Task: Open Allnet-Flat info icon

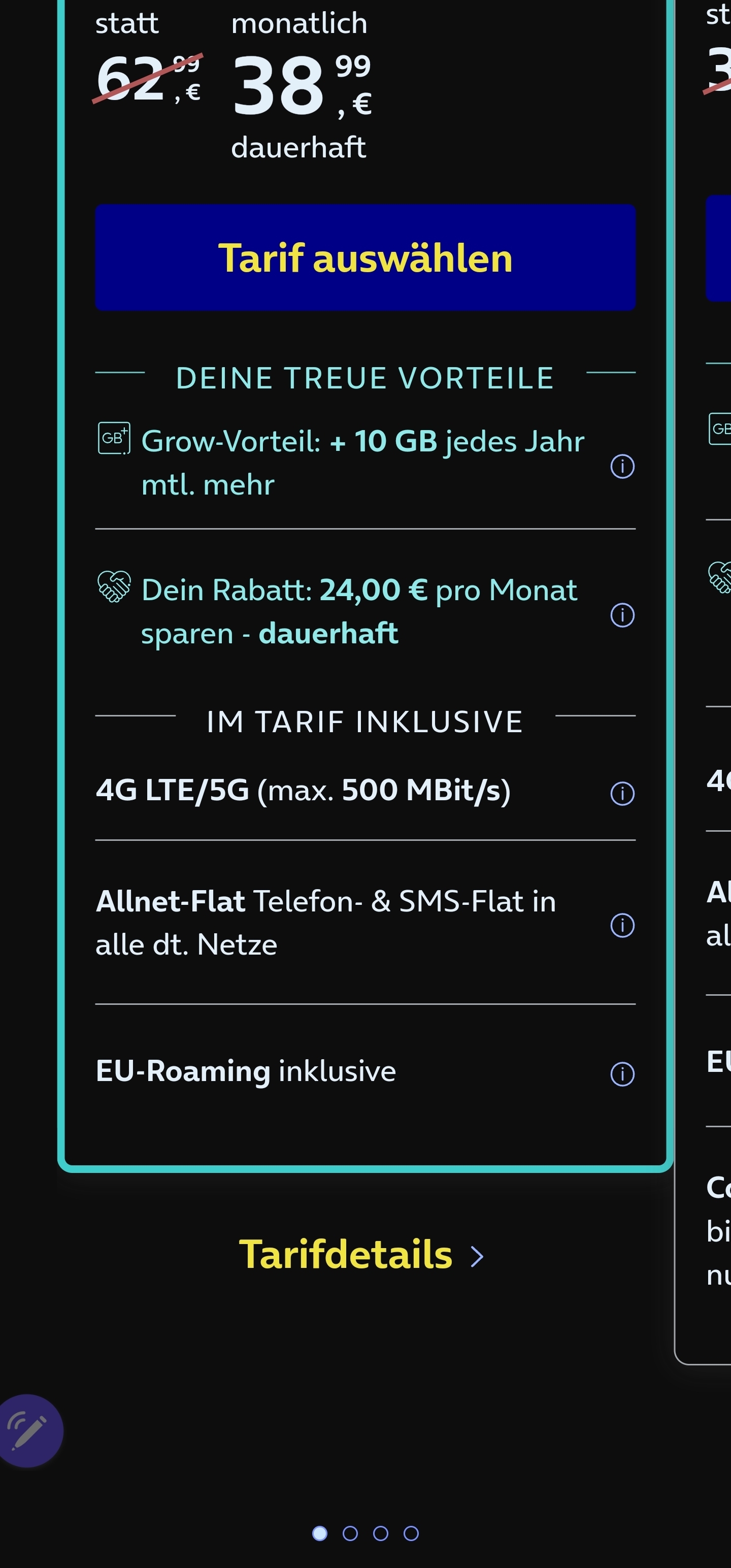Action: (622, 926)
